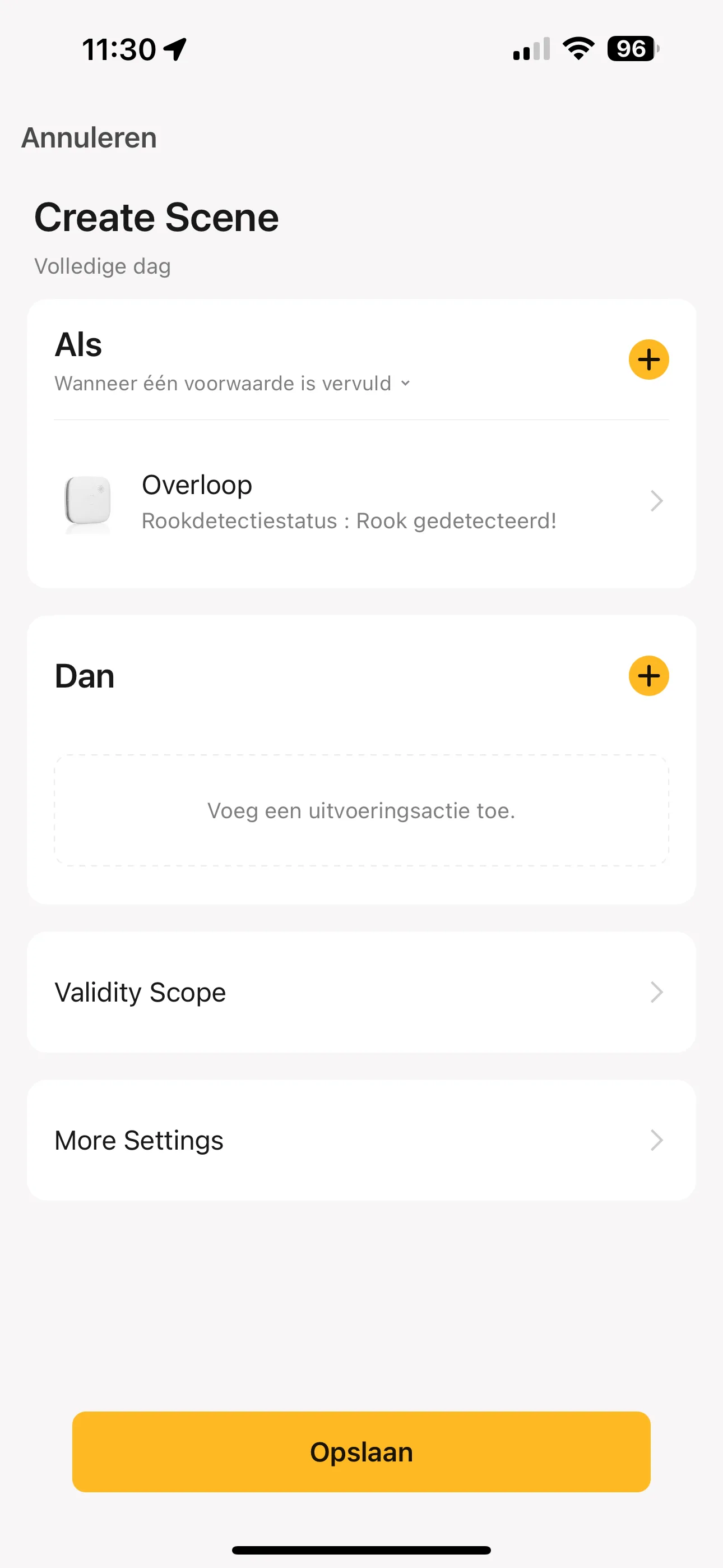The image size is (723, 1568).
Task: Save the scene with Opslaan
Action: pos(361,1452)
